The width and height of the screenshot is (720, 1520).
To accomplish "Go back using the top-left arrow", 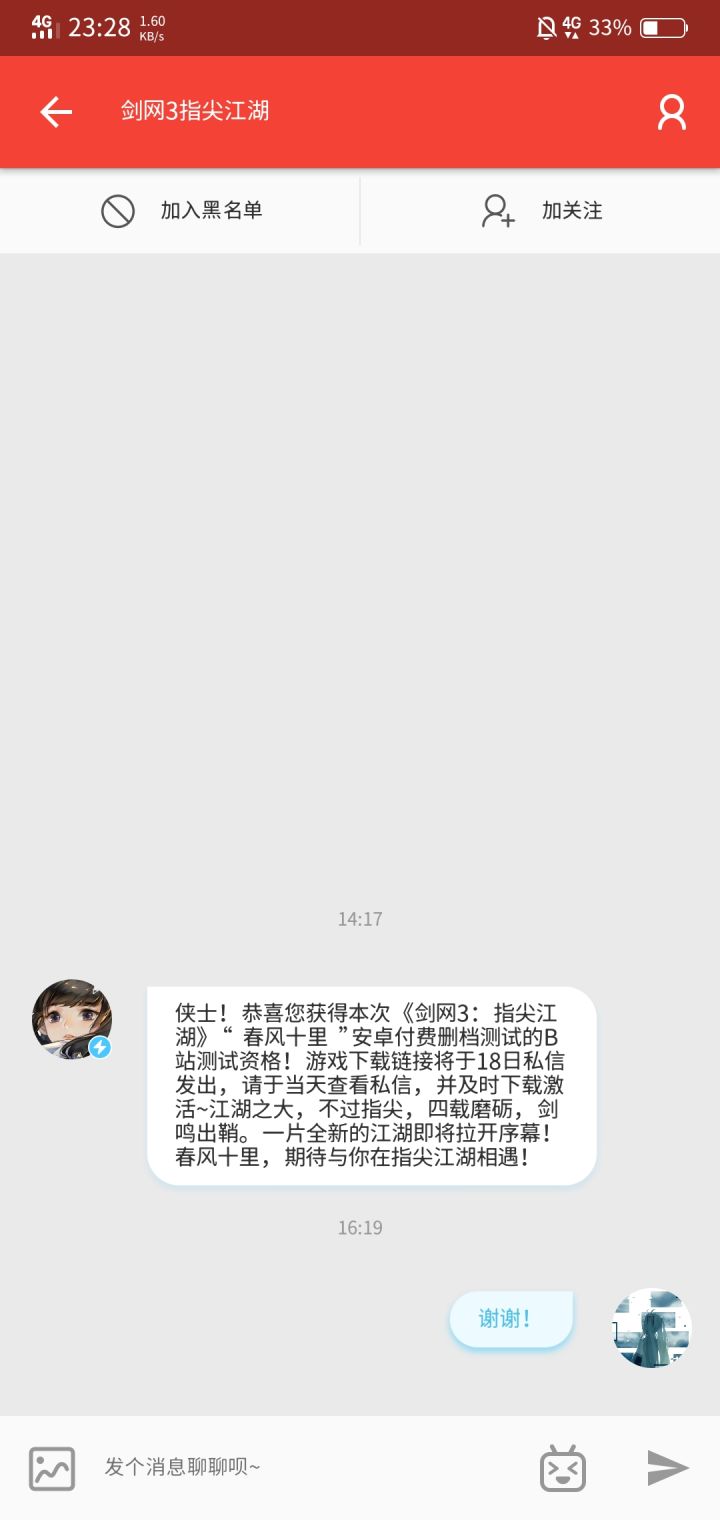I will (x=56, y=112).
